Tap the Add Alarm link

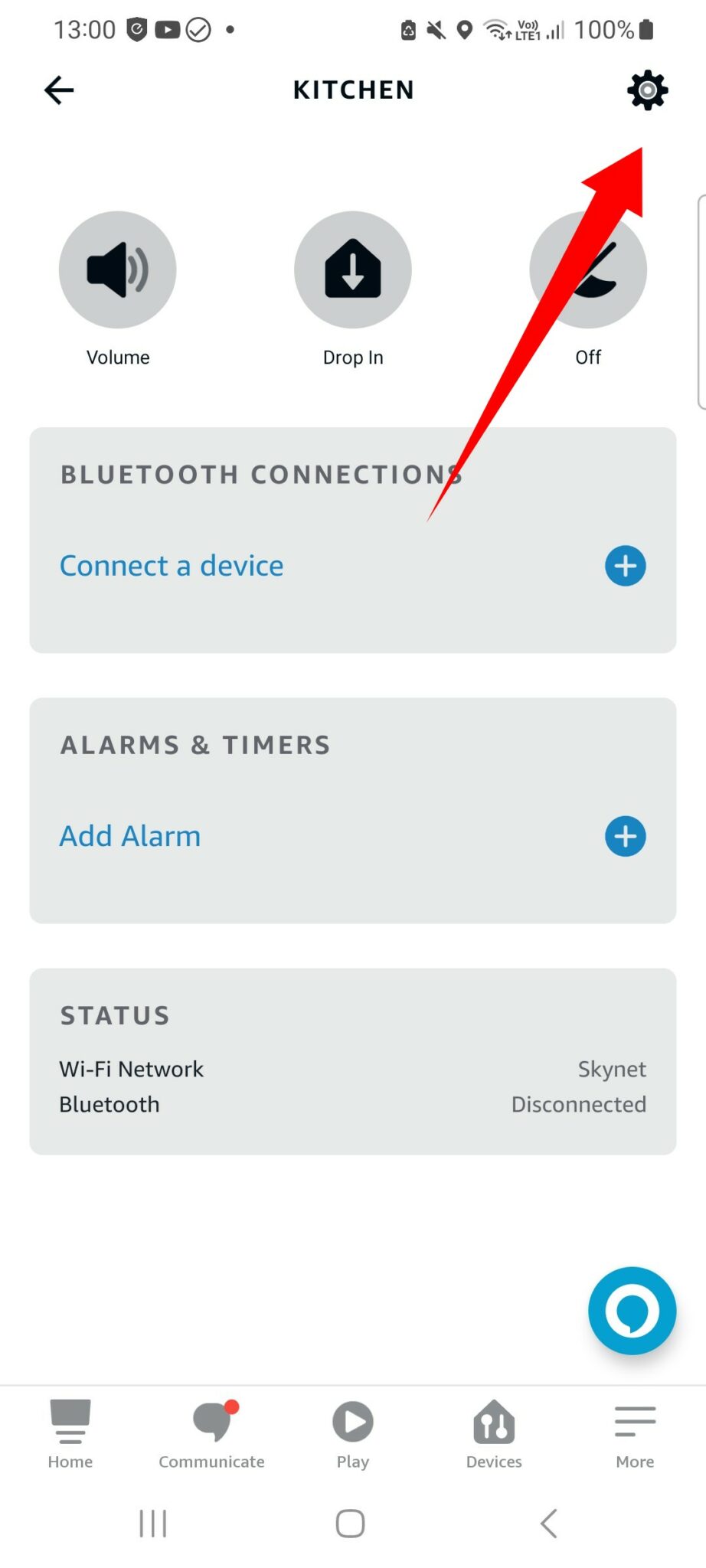pyautogui.click(x=130, y=836)
